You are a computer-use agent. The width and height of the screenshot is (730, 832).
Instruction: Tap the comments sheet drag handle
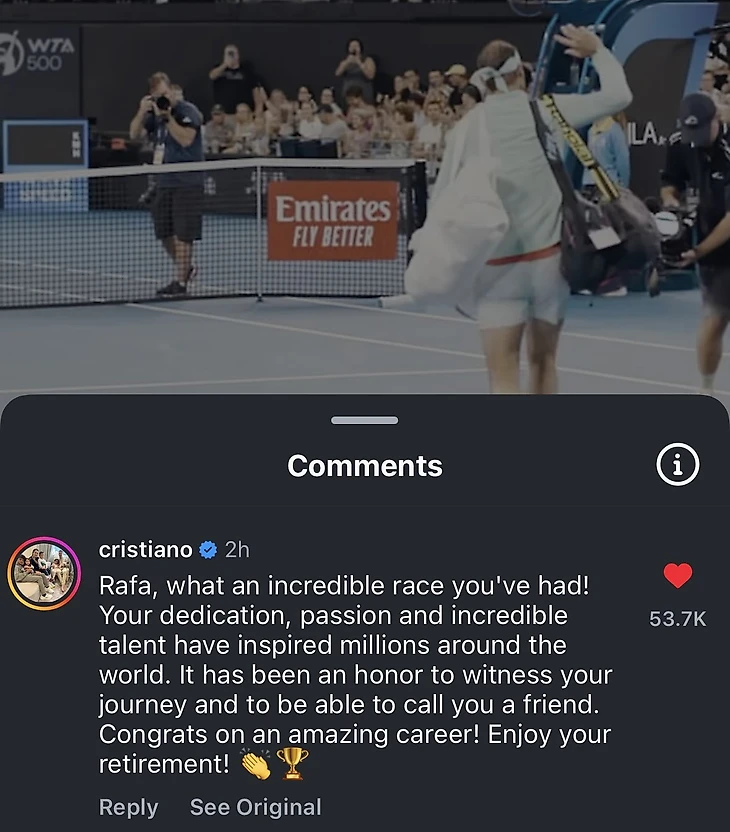tap(364, 420)
